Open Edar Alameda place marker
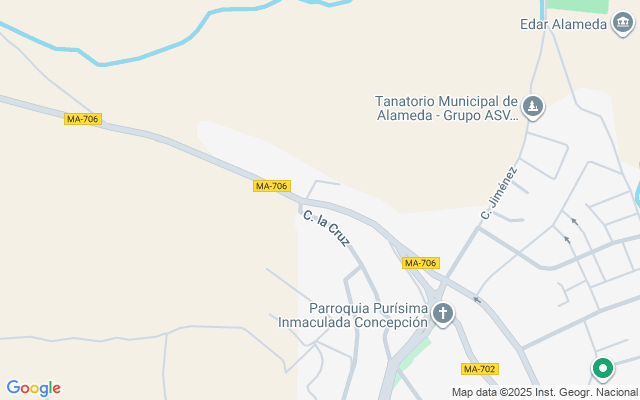 point(624,23)
